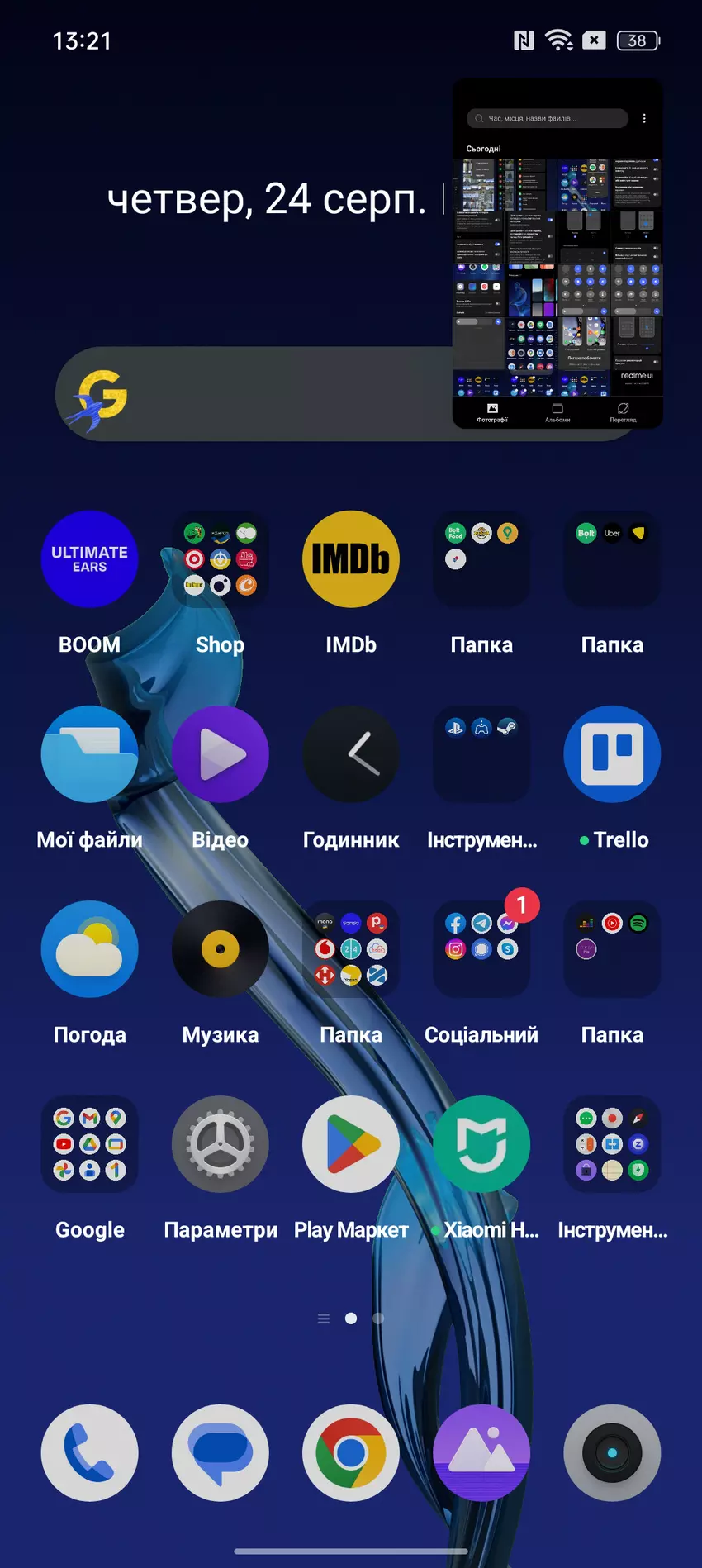Open the Camera from the dock

(612, 1452)
